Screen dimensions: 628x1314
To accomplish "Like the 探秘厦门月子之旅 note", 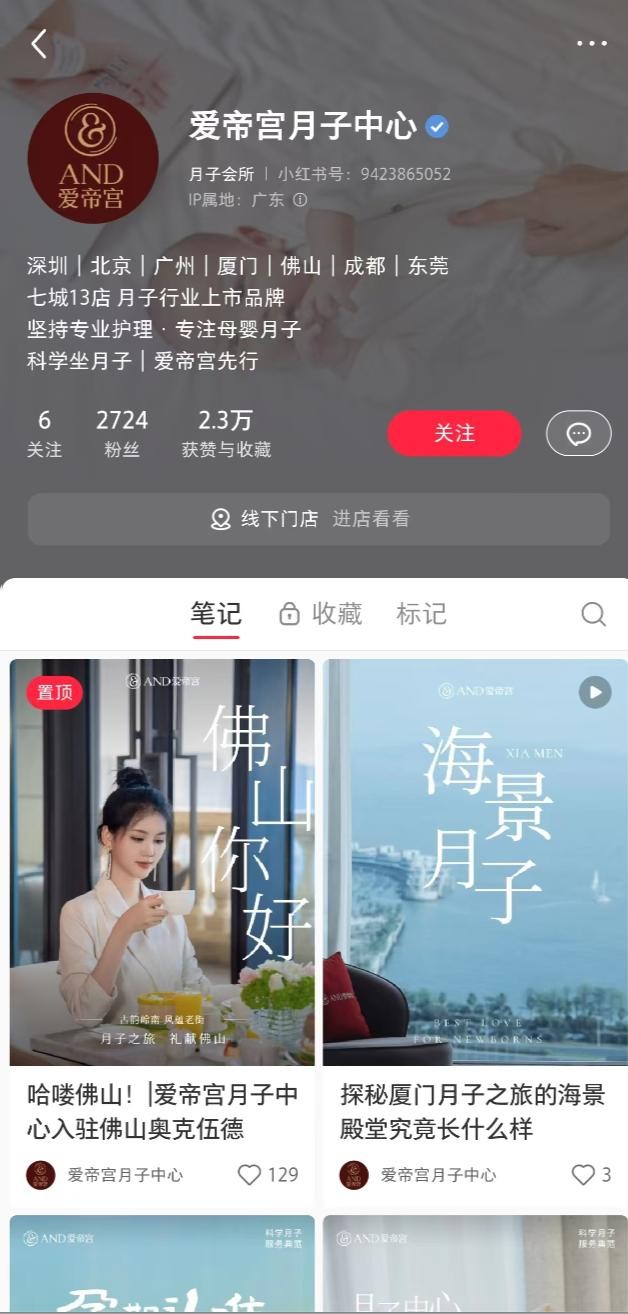I will 583,1175.
